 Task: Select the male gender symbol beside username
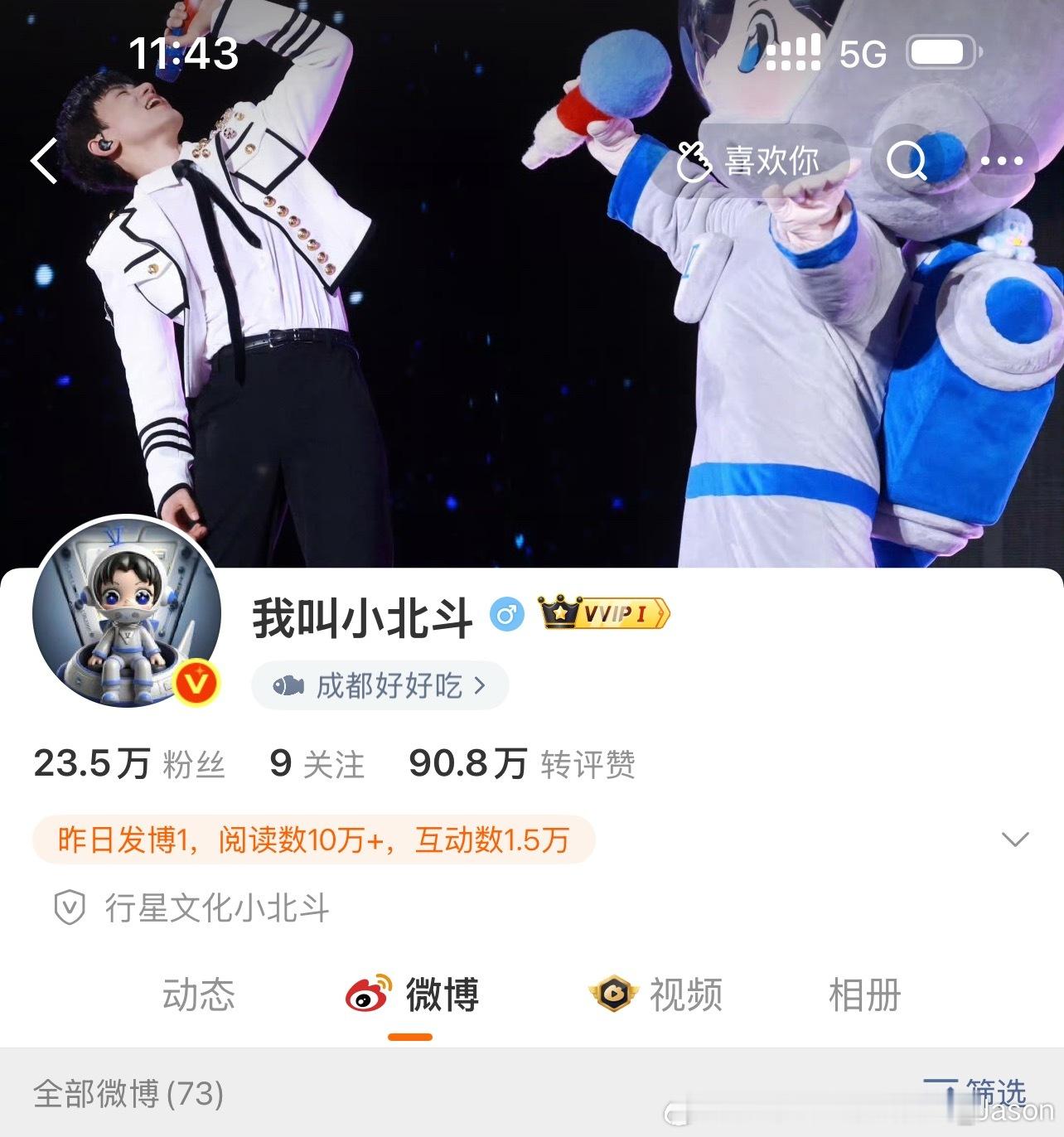coord(509,612)
